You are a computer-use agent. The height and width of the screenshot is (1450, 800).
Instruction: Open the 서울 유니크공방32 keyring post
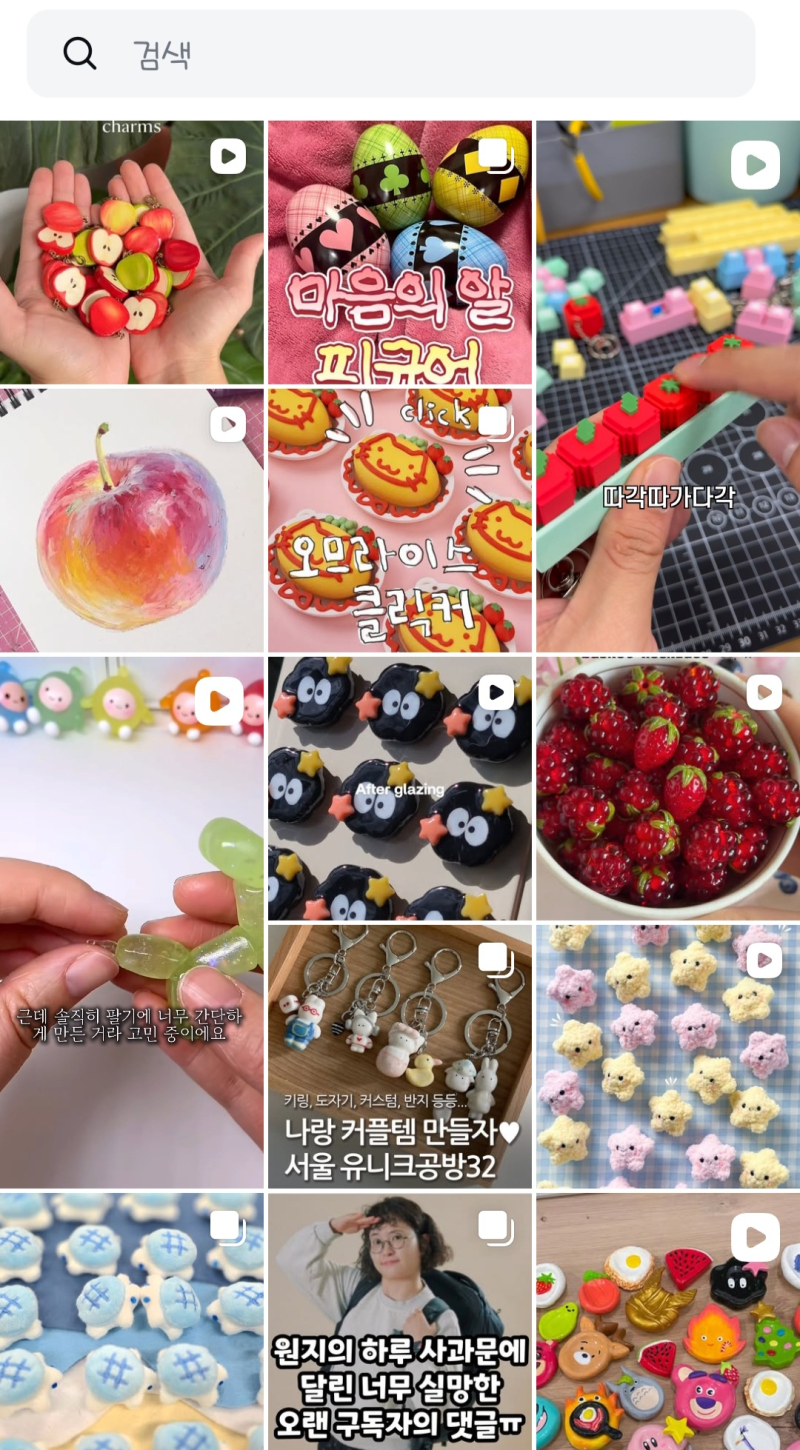400,1057
